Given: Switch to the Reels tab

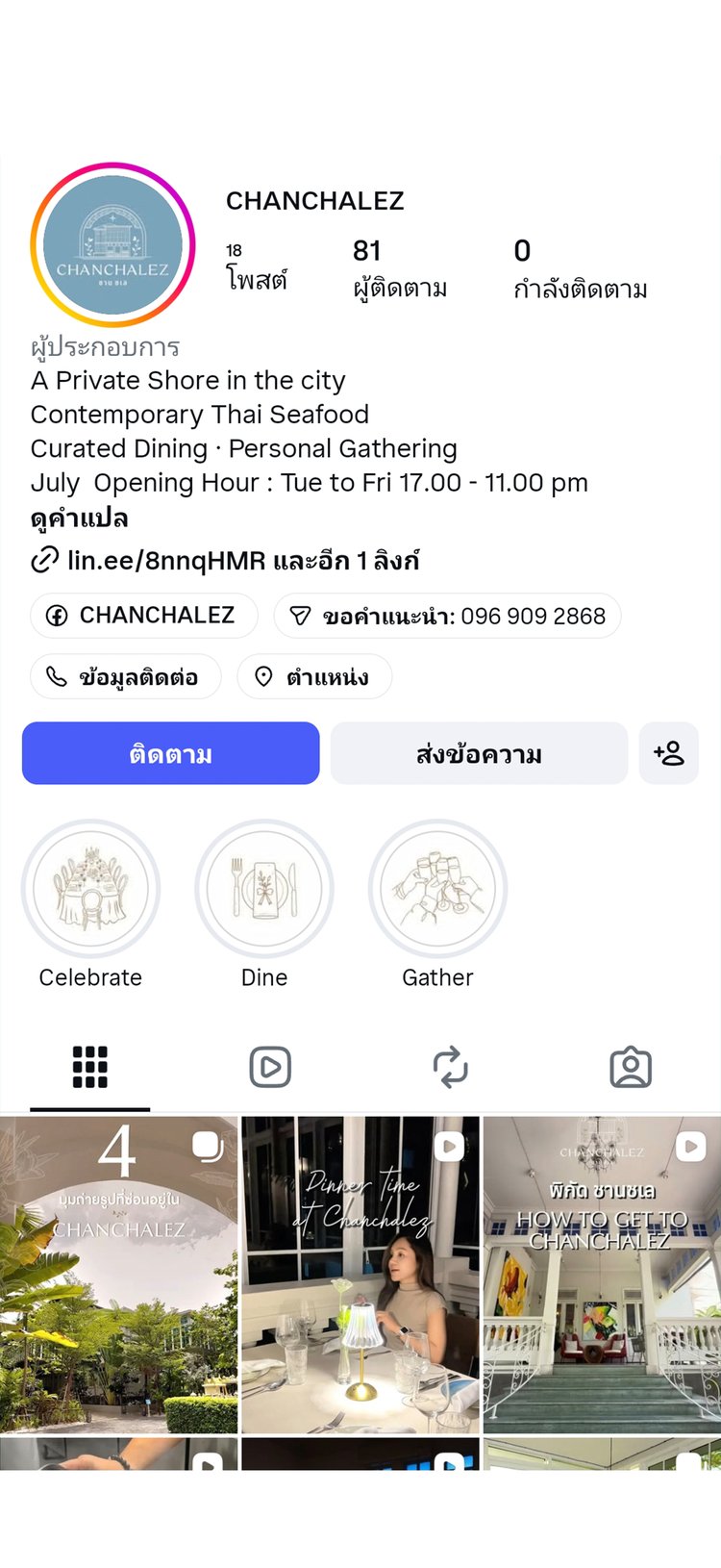Looking at the screenshot, I should (x=270, y=1067).
